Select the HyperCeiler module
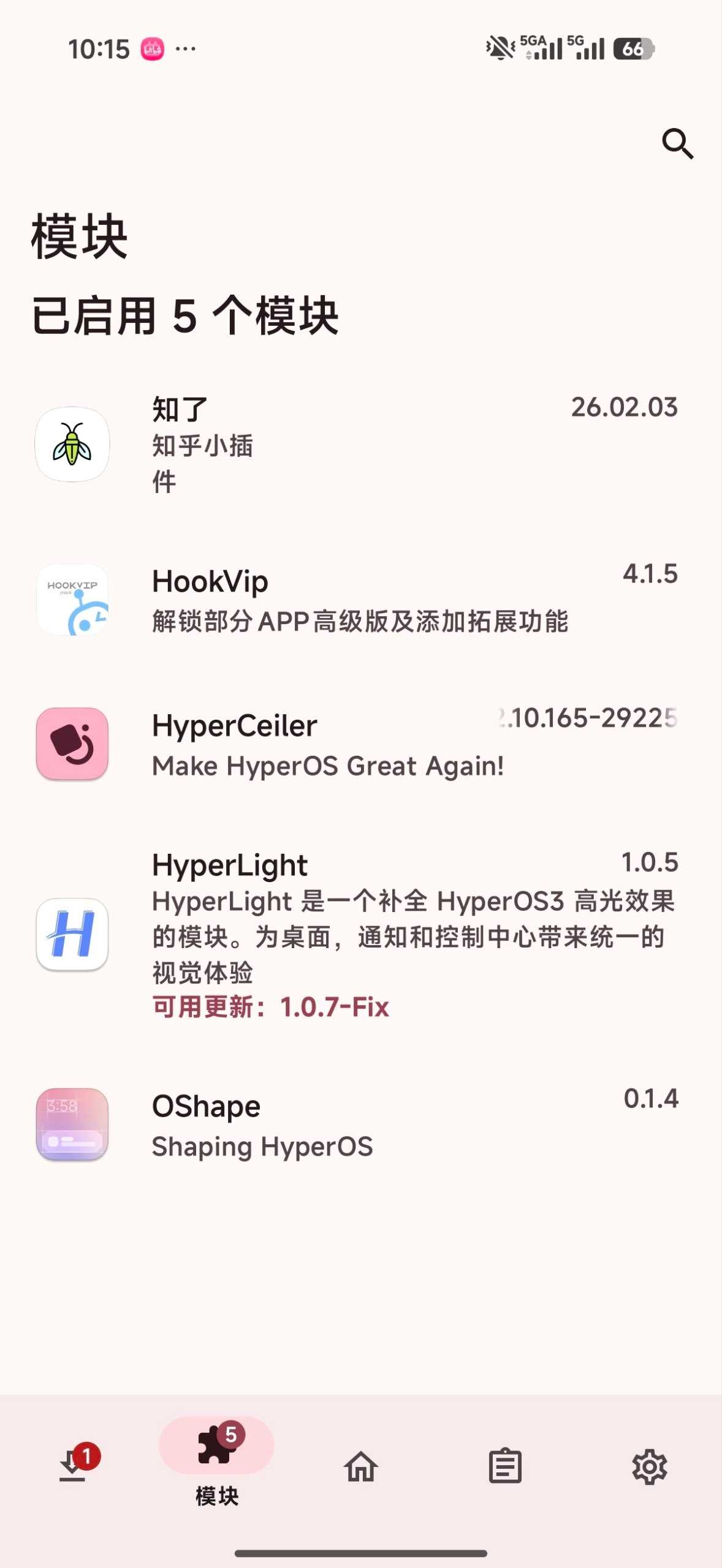The image size is (722, 1568). (x=361, y=744)
